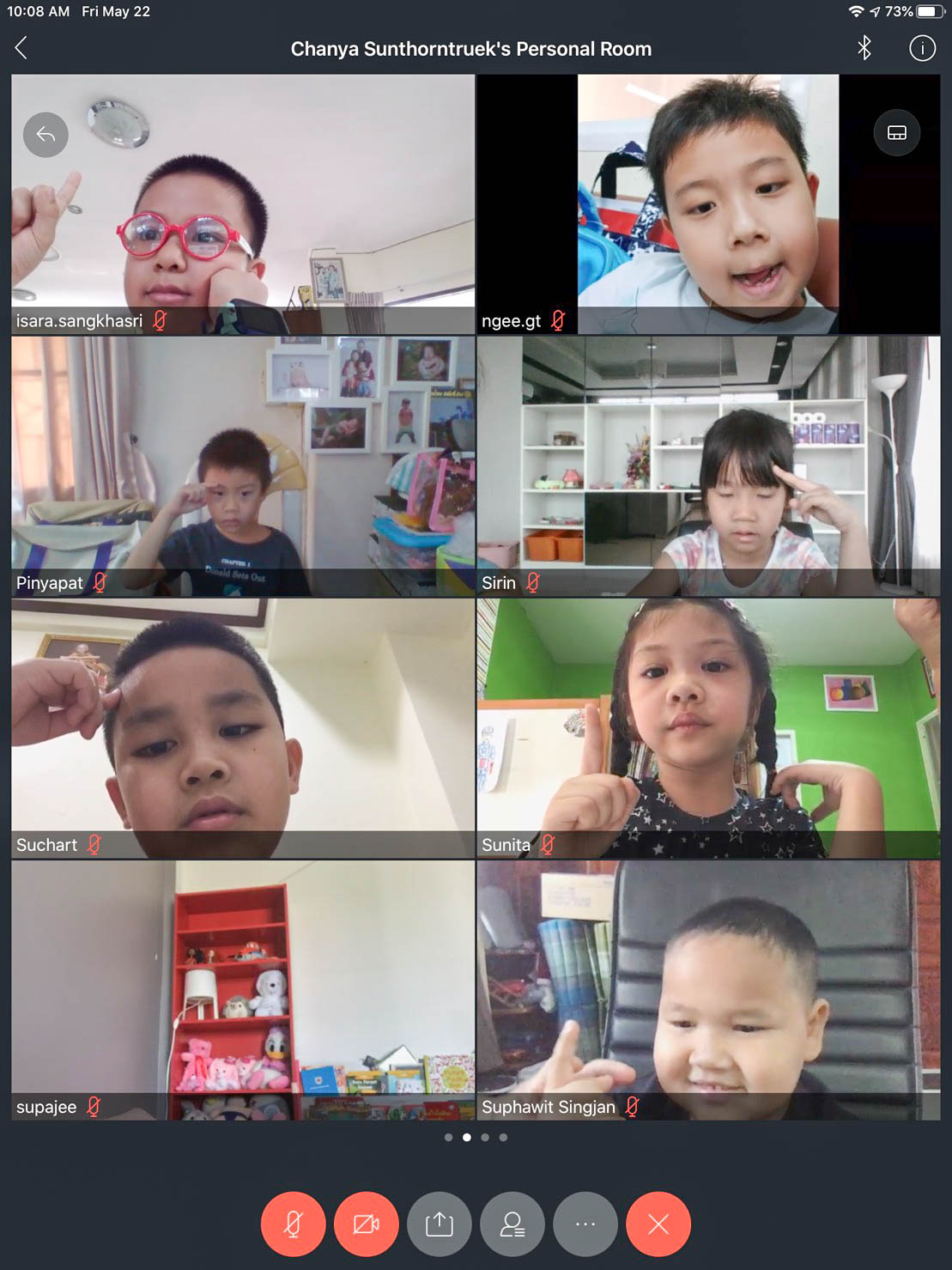Leave the meeting with red X
This screenshot has height=1270, width=952.
658,1224
